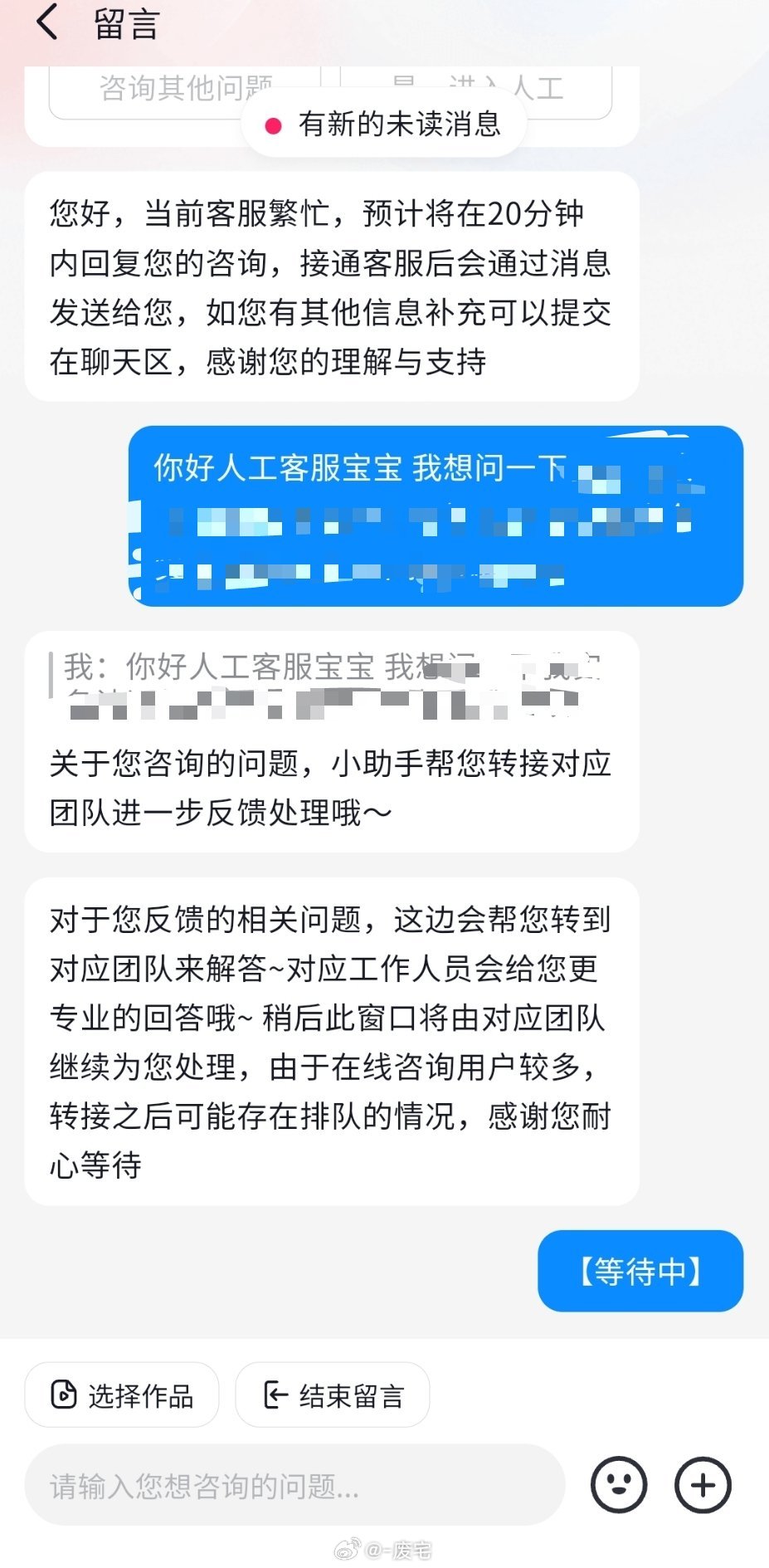Go back from the 留言 screen
The image size is (769, 1568).
[x=47, y=22]
